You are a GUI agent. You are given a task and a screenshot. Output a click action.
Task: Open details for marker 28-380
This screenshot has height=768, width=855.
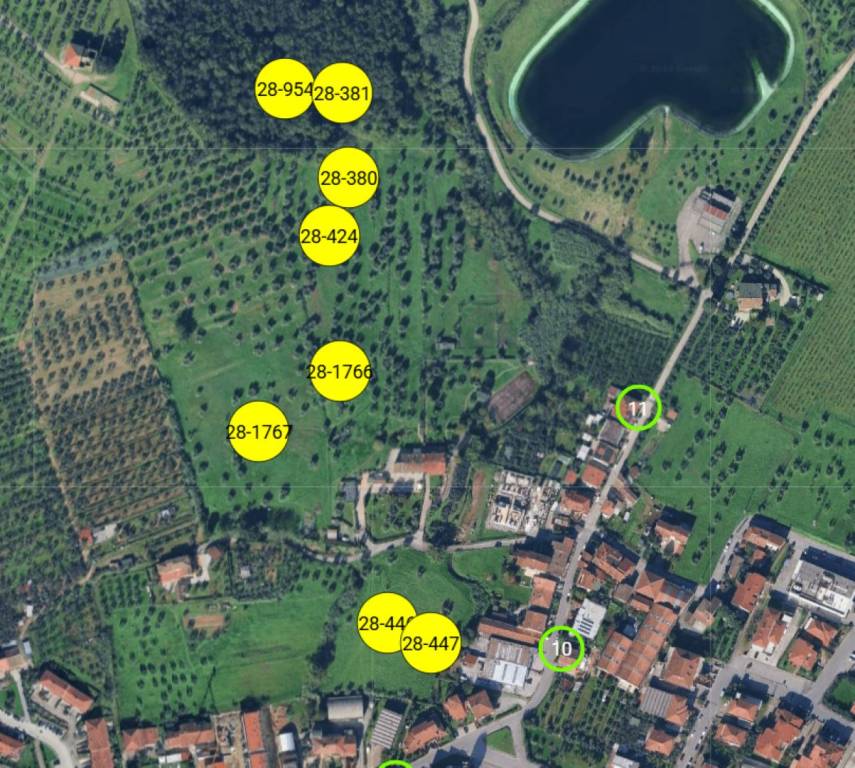click(348, 179)
